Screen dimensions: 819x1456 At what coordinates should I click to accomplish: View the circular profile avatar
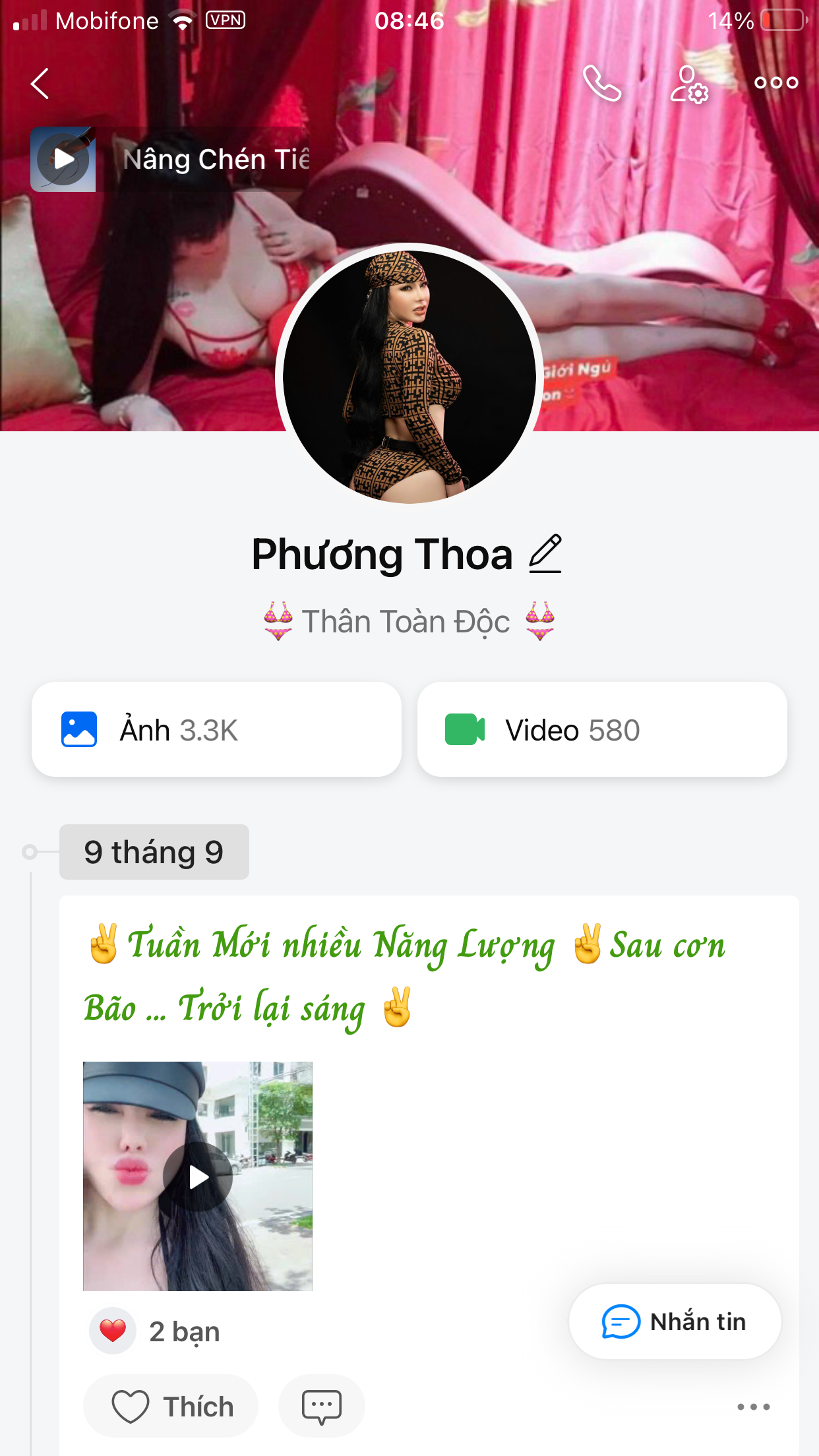[x=409, y=377]
